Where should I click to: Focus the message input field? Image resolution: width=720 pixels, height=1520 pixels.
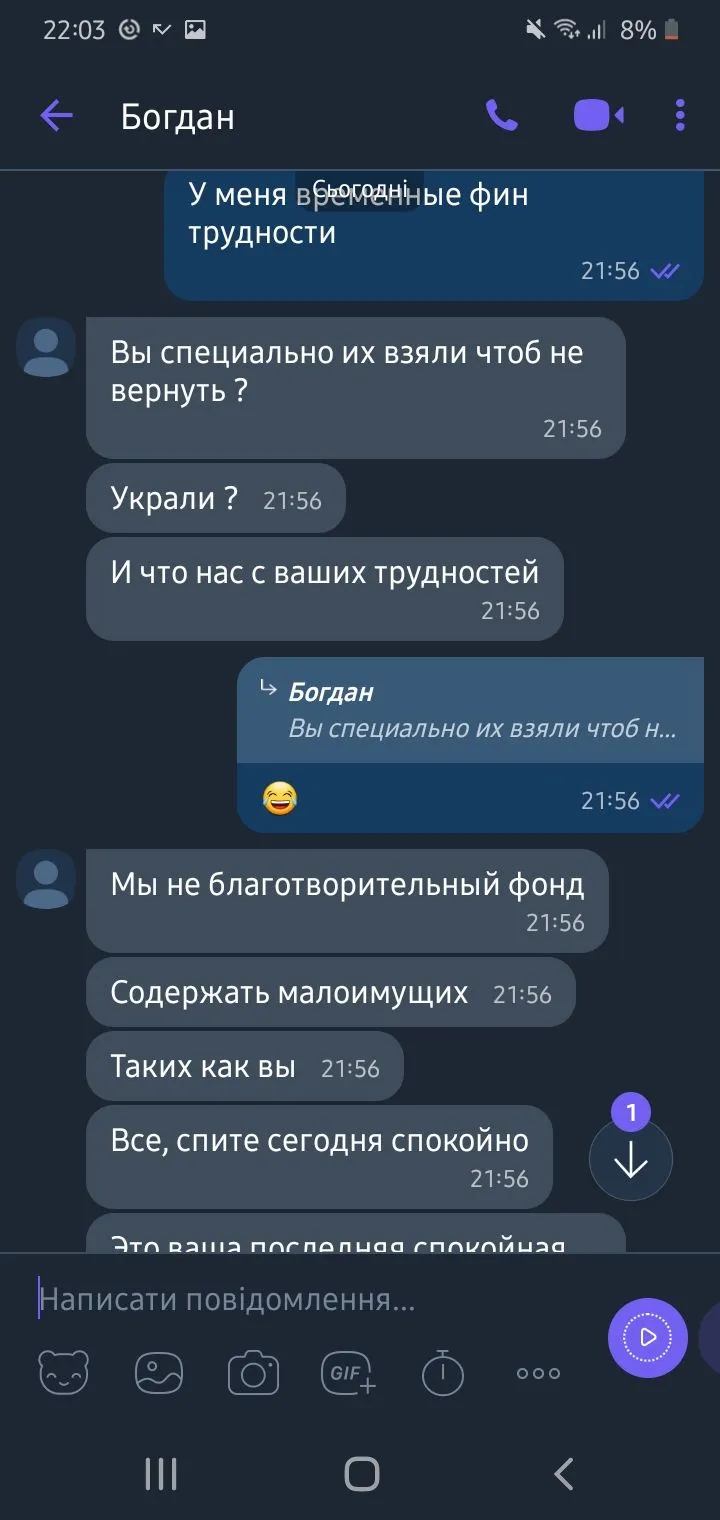300,1300
